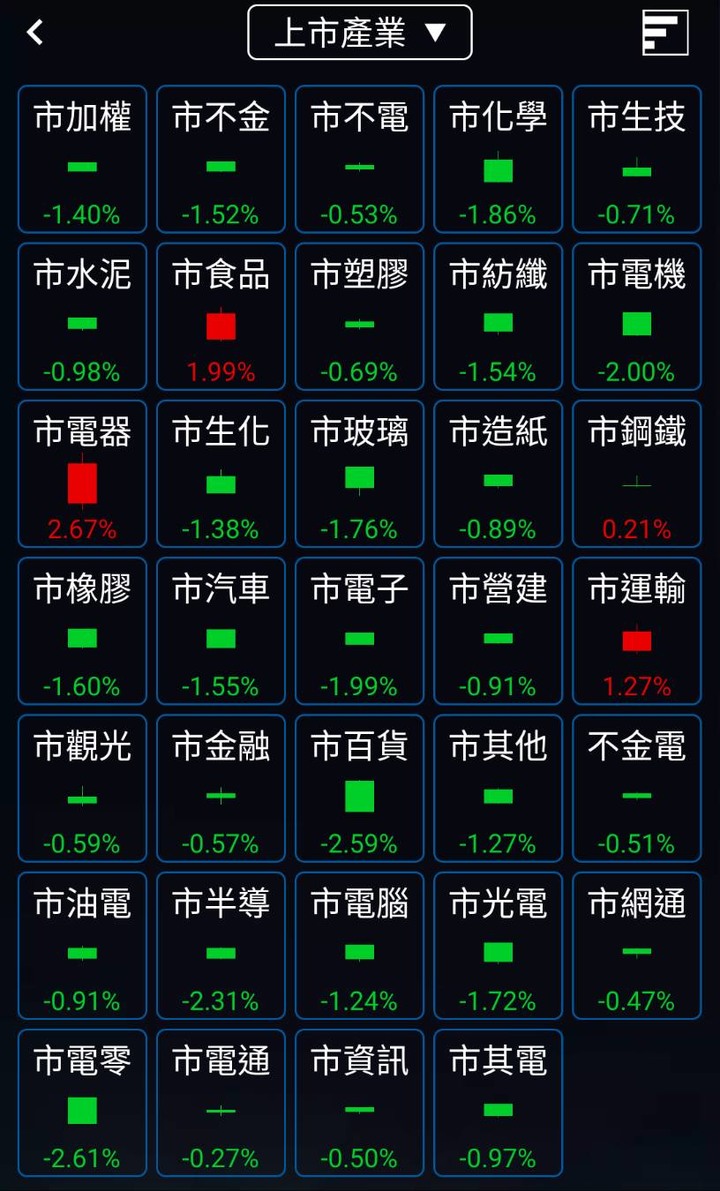720x1191 pixels.
Task: View the 市鋼鐵 sector card
Action: [637, 473]
